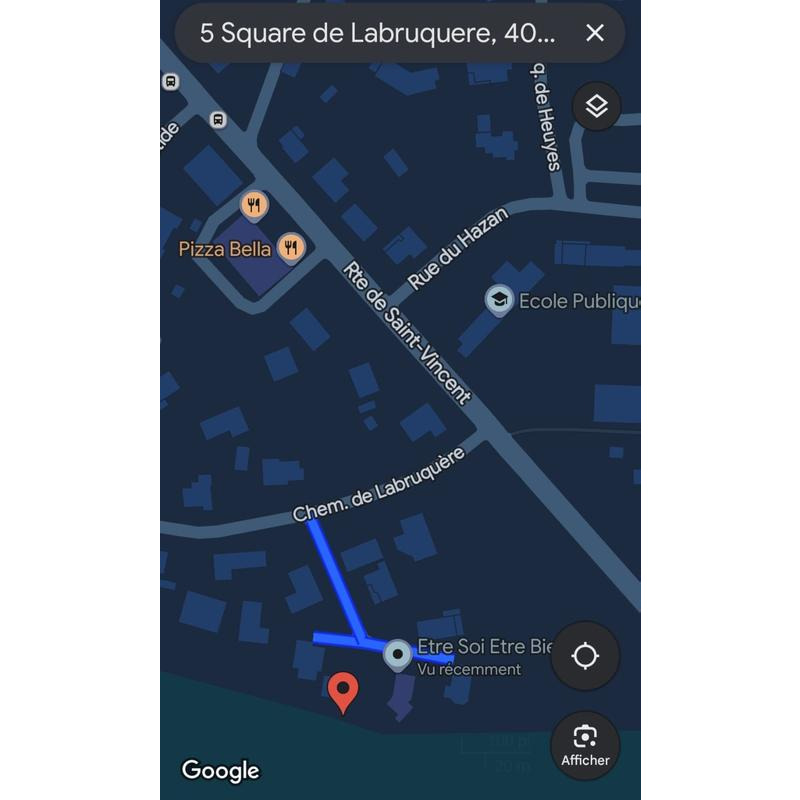Tap the bus stop icon near Pizza Bella
The height and width of the screenshot is (800, 800).
(218, 120)
